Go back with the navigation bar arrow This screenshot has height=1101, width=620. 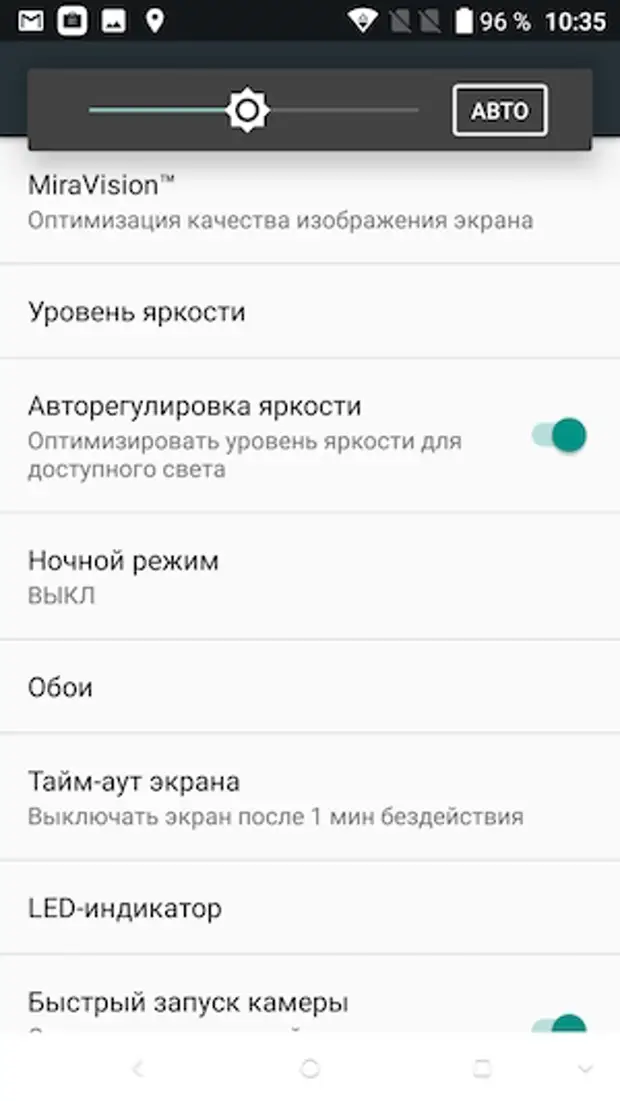[x=137, y=1069]
